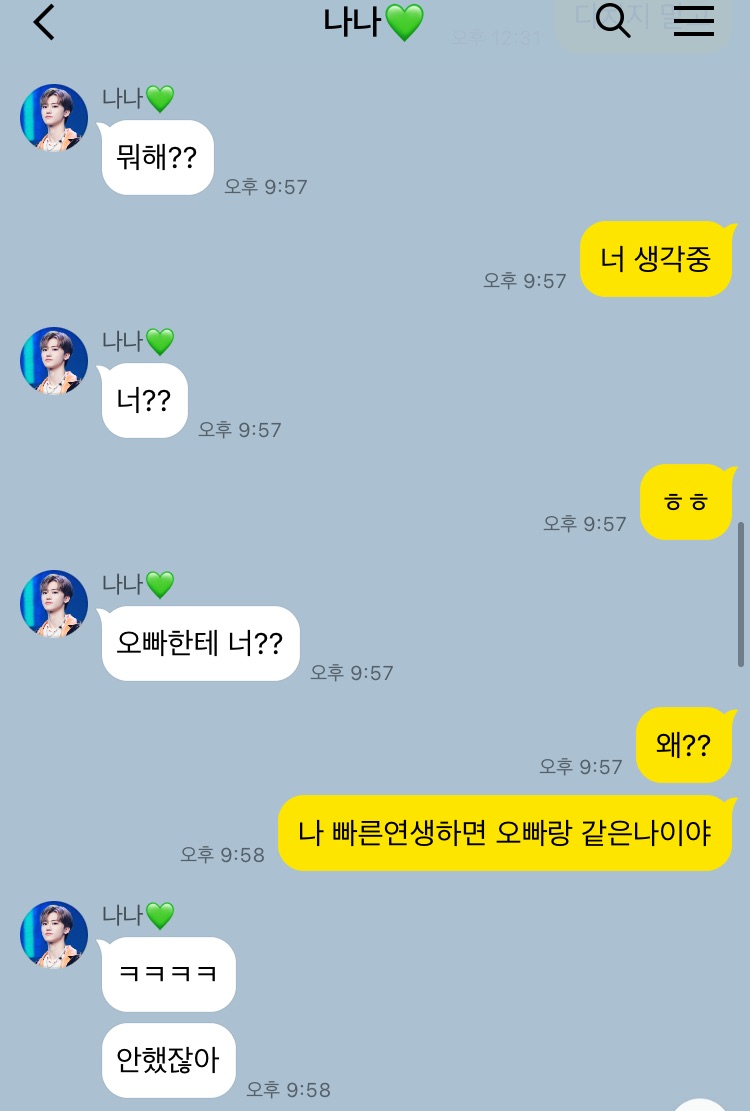Image resolution: width=750 pixels, height=1111 pixels.
Task: Tap 나나's avatar next to 너?? message
Action: point(54,361)
